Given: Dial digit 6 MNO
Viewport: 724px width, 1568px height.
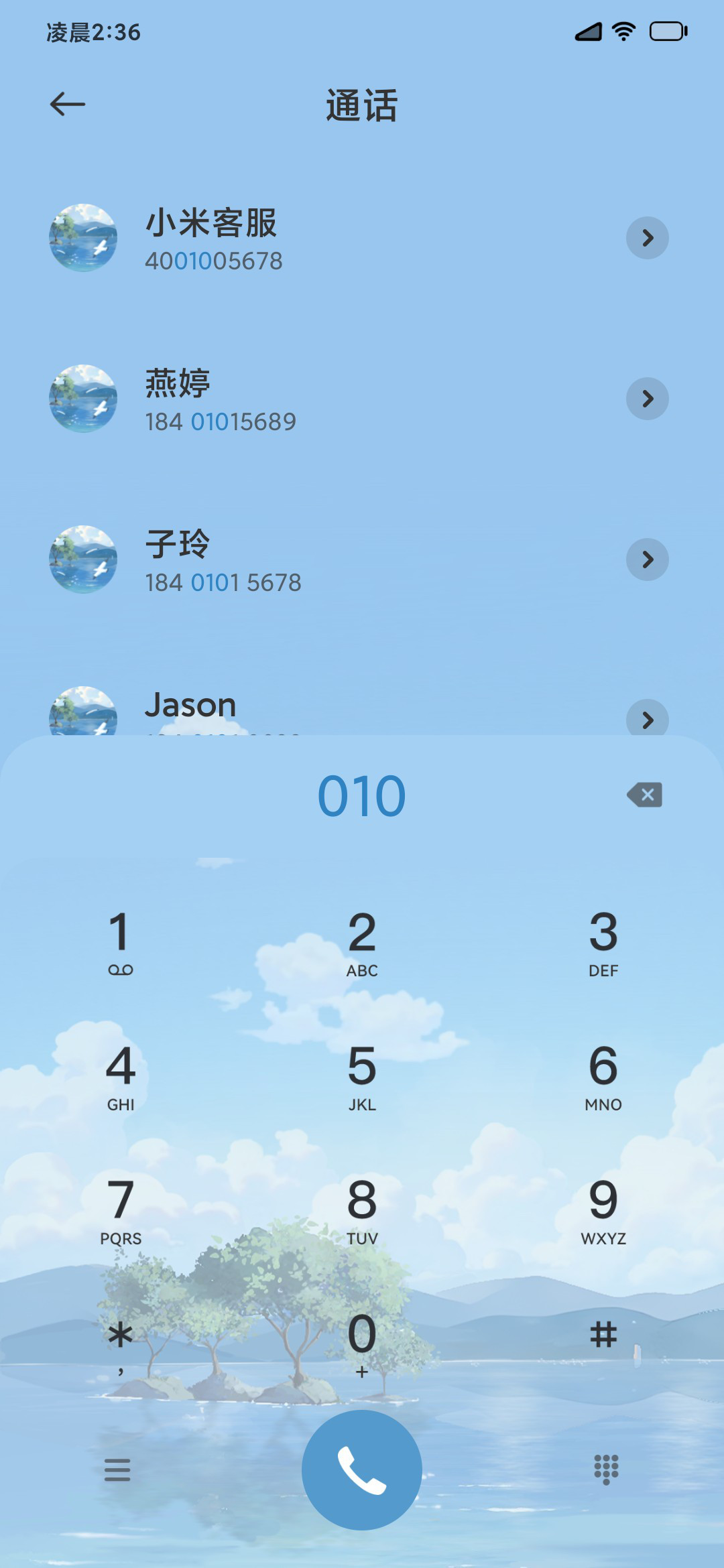Looking at the screenshot, I should (603, 1075).
